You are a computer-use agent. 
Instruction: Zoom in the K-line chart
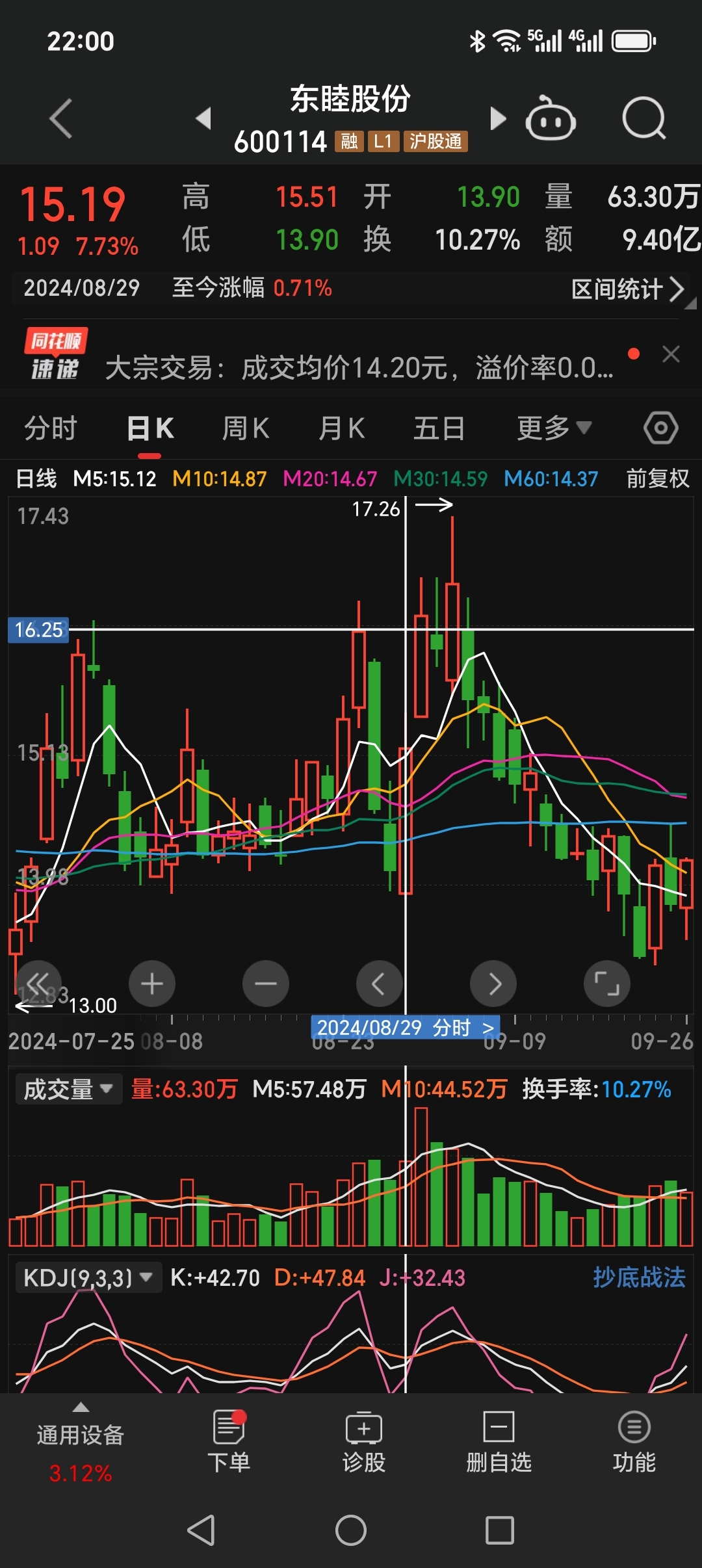click(x=152, y=984)
